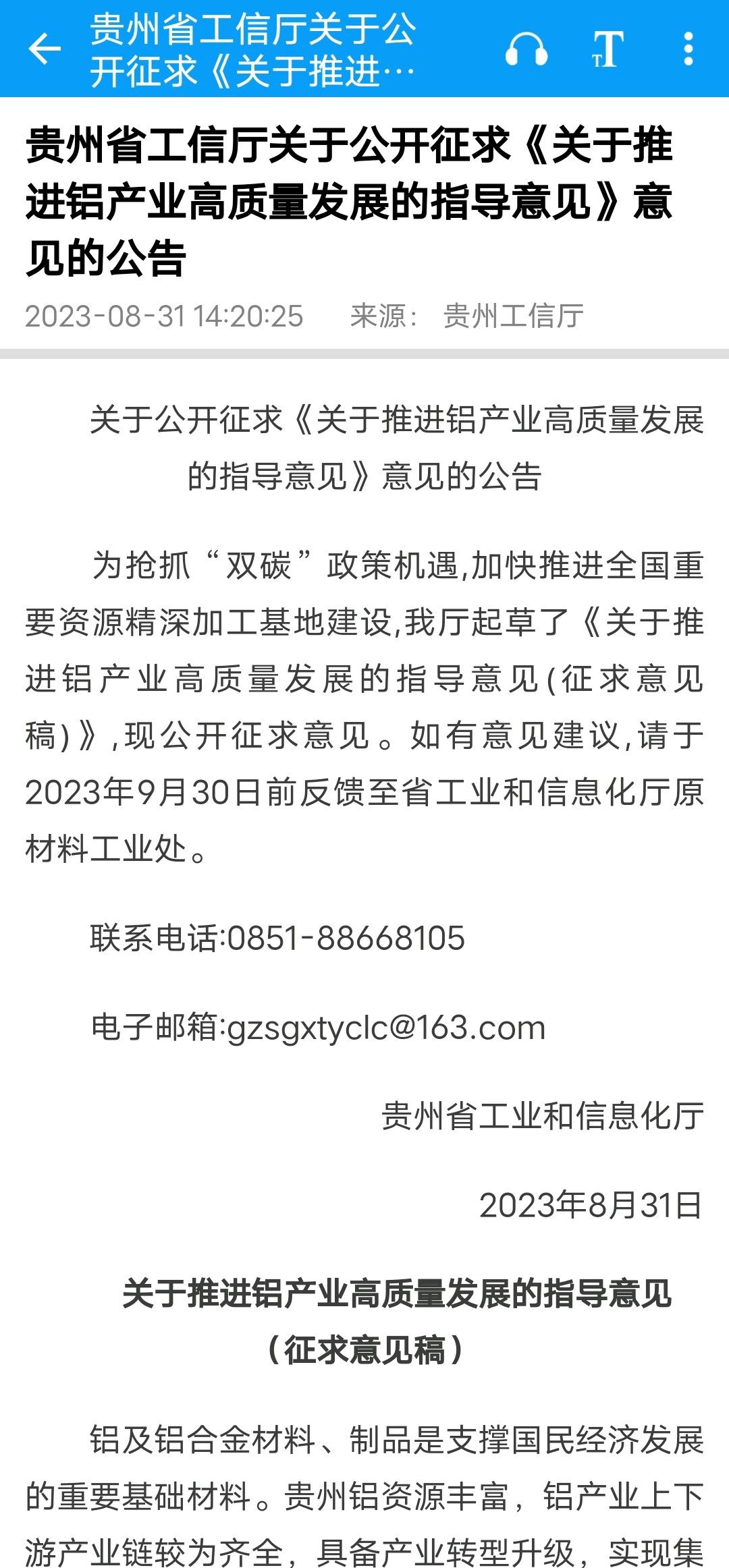The width and height of the screenshot is (729, 1568).
Task: Listen to the article with headphones icon
Action: pos(526,49)
